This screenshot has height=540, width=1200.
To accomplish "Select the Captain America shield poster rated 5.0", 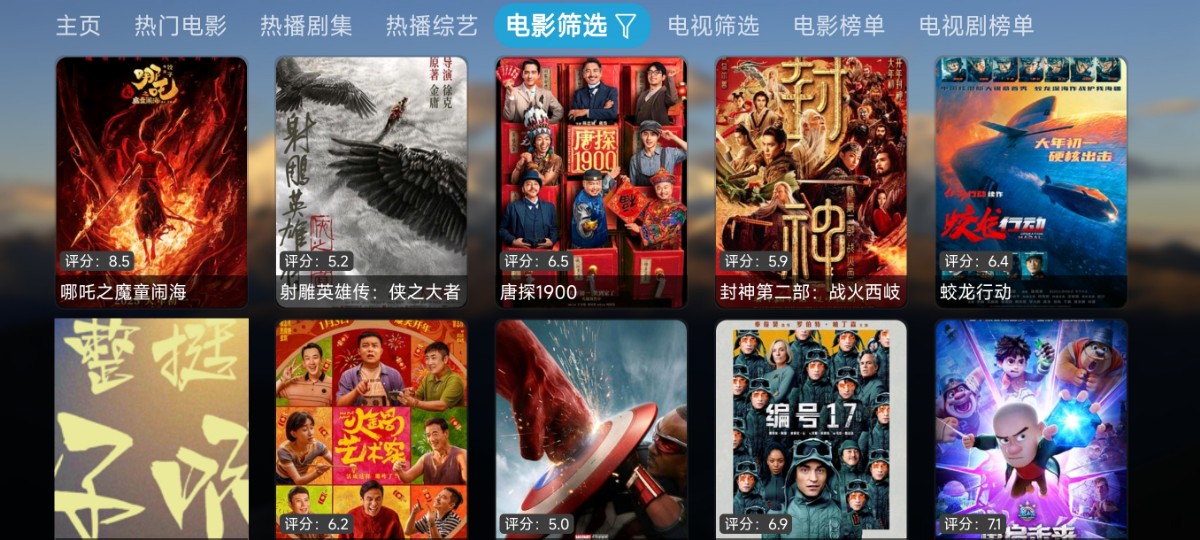I will 591,428.
